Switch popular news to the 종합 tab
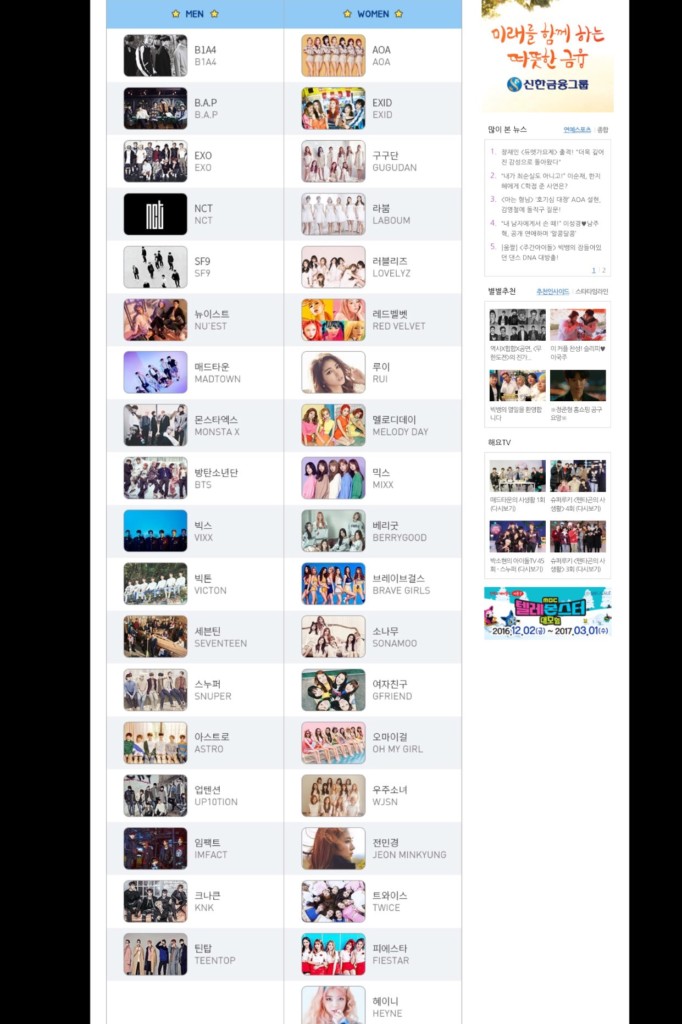The height and width of the screenshot is (1024, 682). point(602,130)
